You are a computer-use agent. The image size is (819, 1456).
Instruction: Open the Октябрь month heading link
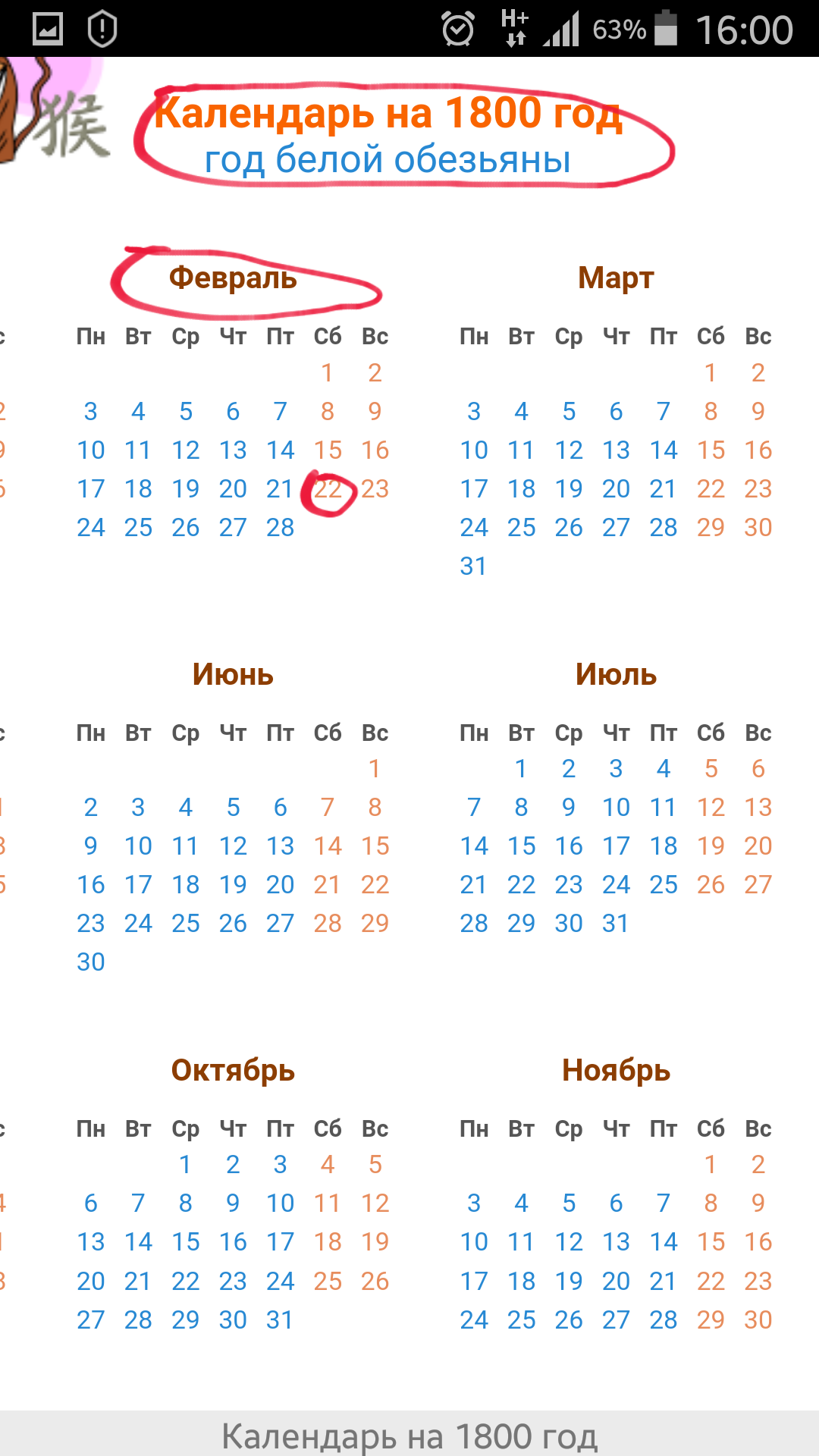(x=233, y=1071)
